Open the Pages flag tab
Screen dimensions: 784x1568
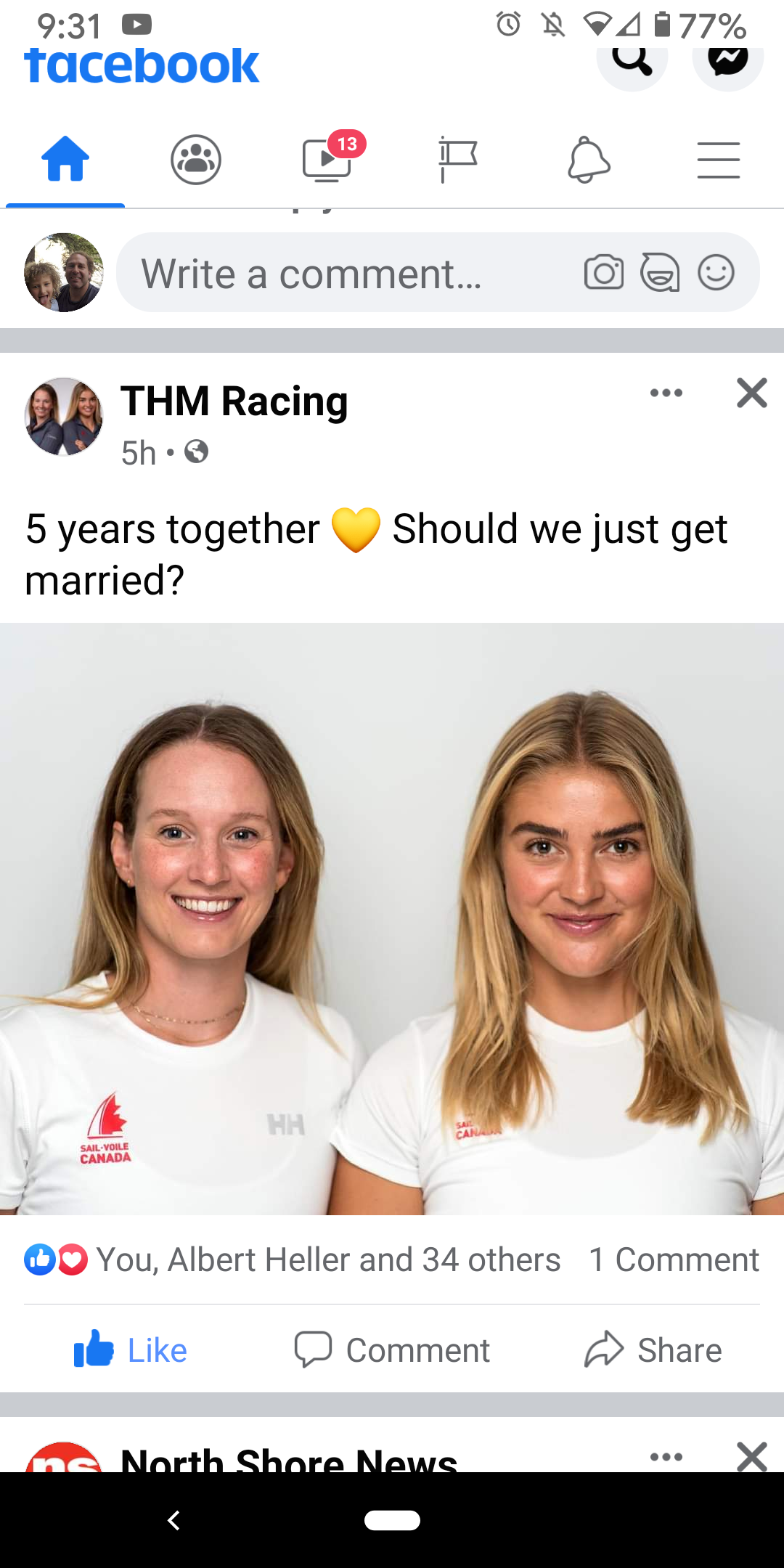(458, 160)
